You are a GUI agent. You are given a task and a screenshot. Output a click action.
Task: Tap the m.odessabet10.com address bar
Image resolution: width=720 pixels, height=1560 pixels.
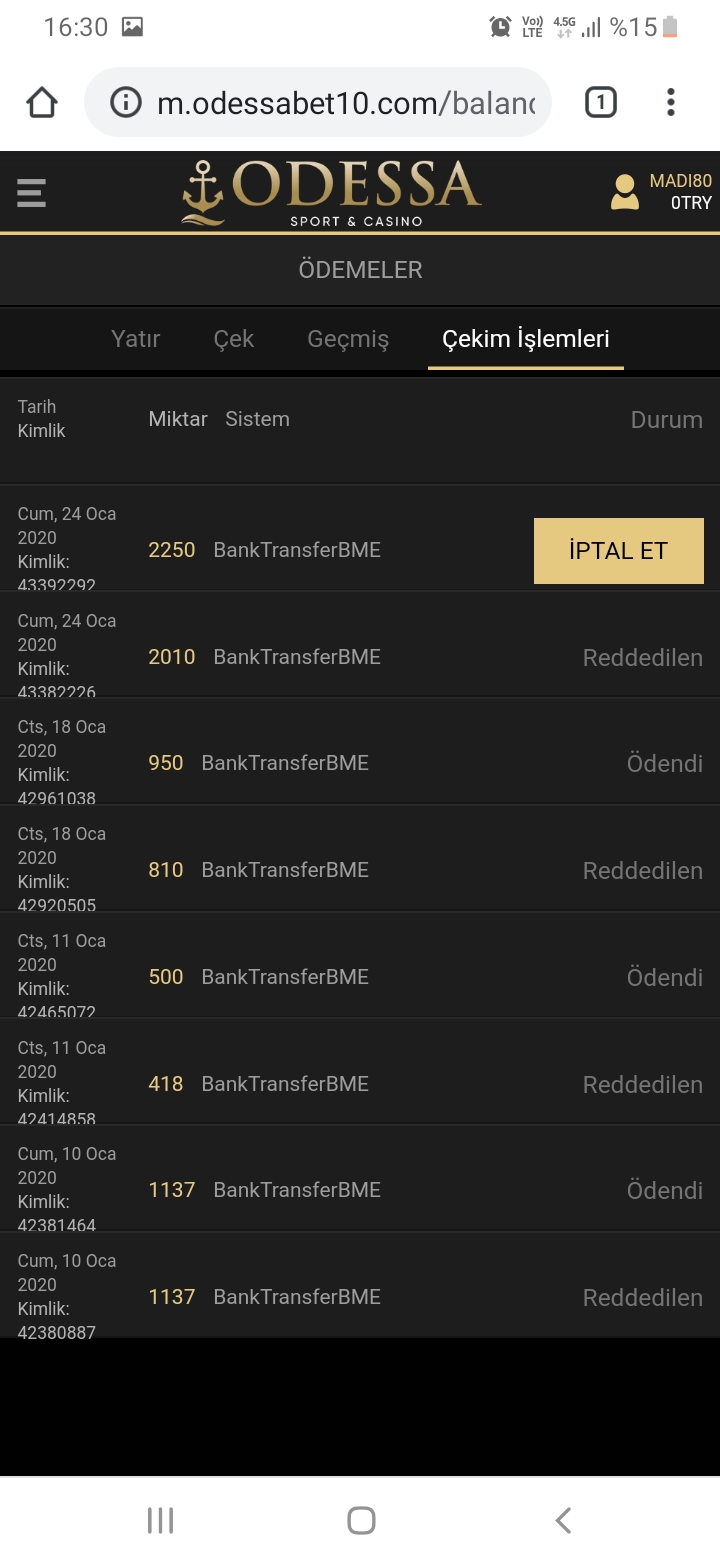(x=318, y=102)
